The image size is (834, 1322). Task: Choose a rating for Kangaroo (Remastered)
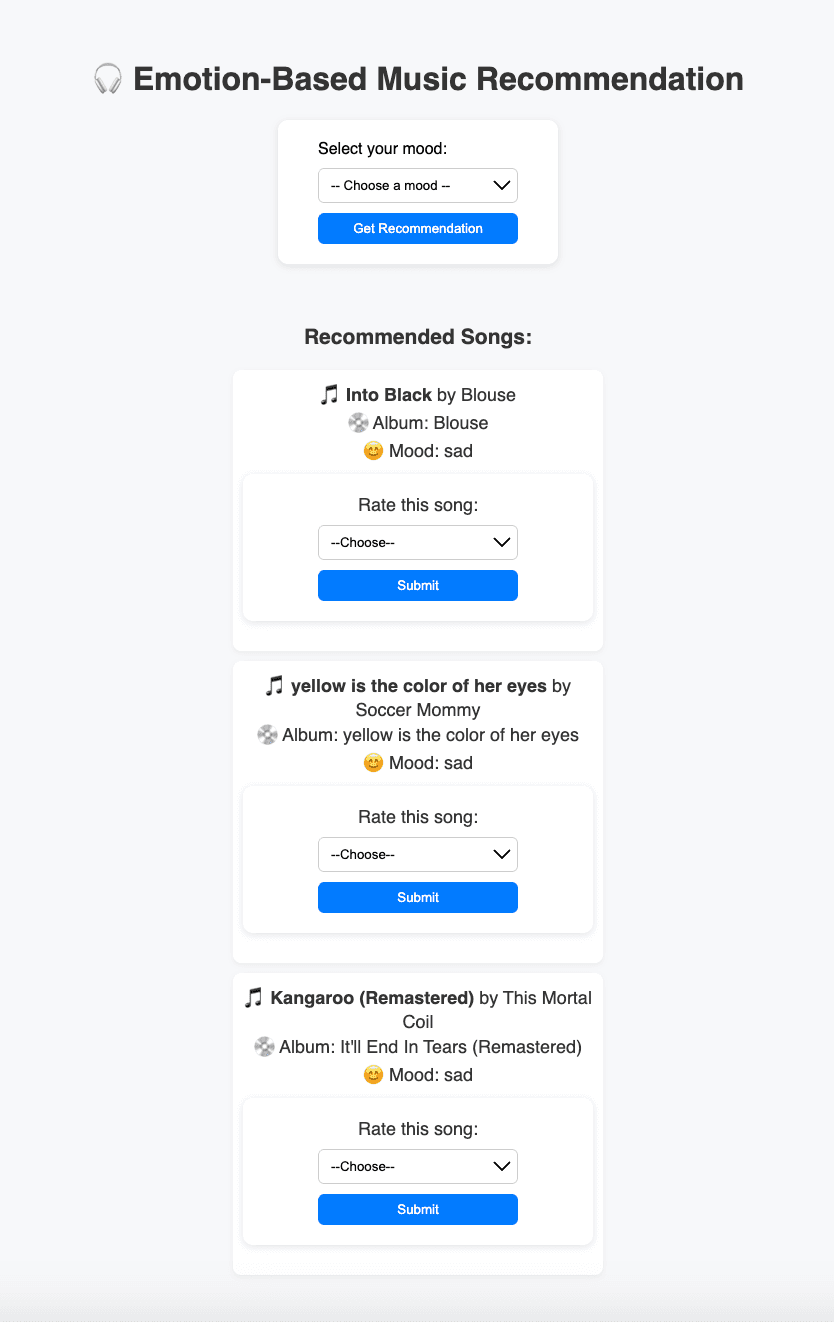(417, 1167)
